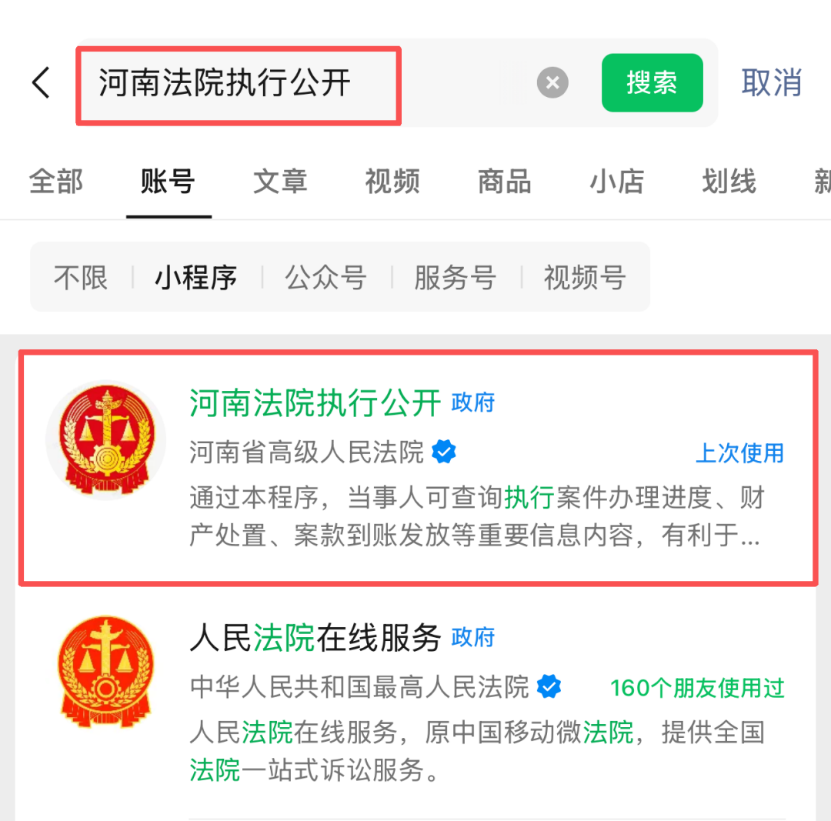This screenshot has width=831, height=821.
Task: Go back using the arrow icon
Action: point(40,83)
